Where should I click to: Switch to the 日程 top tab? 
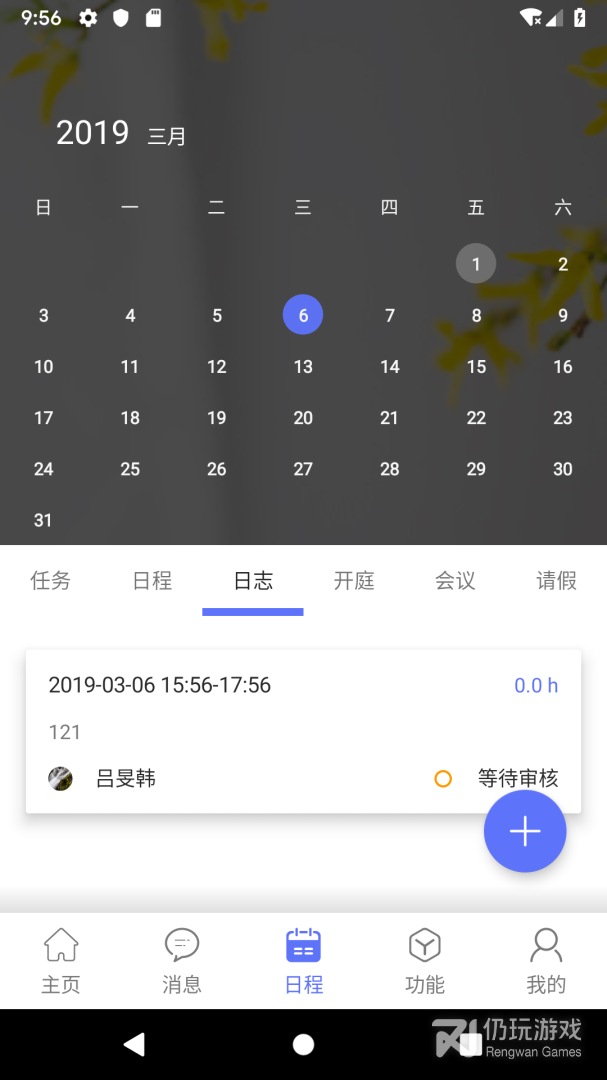(x=152, y=581)
